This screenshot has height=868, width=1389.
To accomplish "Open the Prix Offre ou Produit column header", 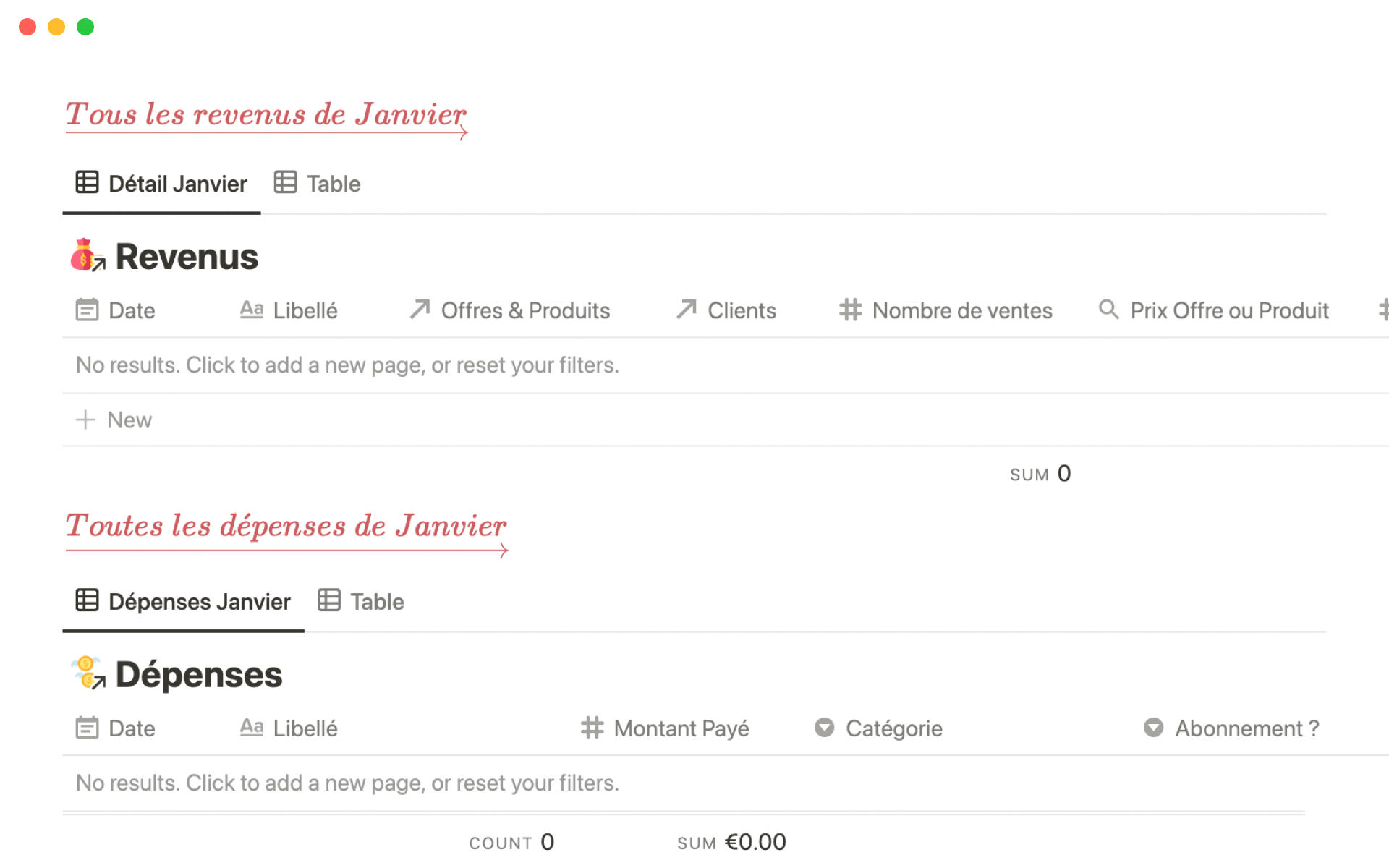I will coord(1214,310).
